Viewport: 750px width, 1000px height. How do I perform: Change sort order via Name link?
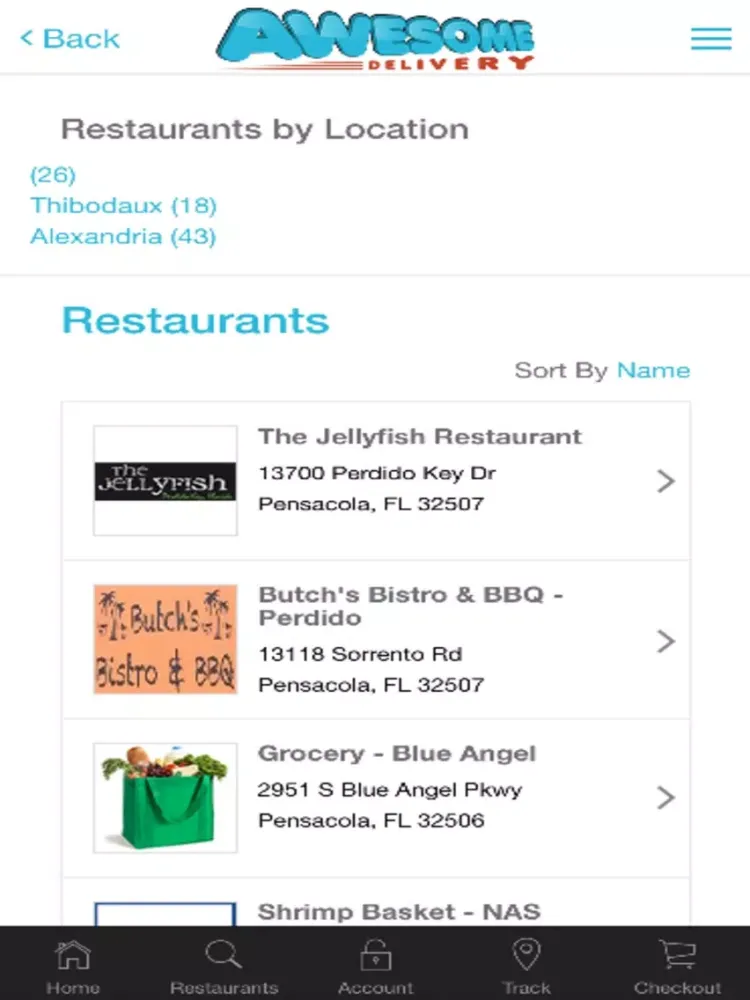point(653,370)
